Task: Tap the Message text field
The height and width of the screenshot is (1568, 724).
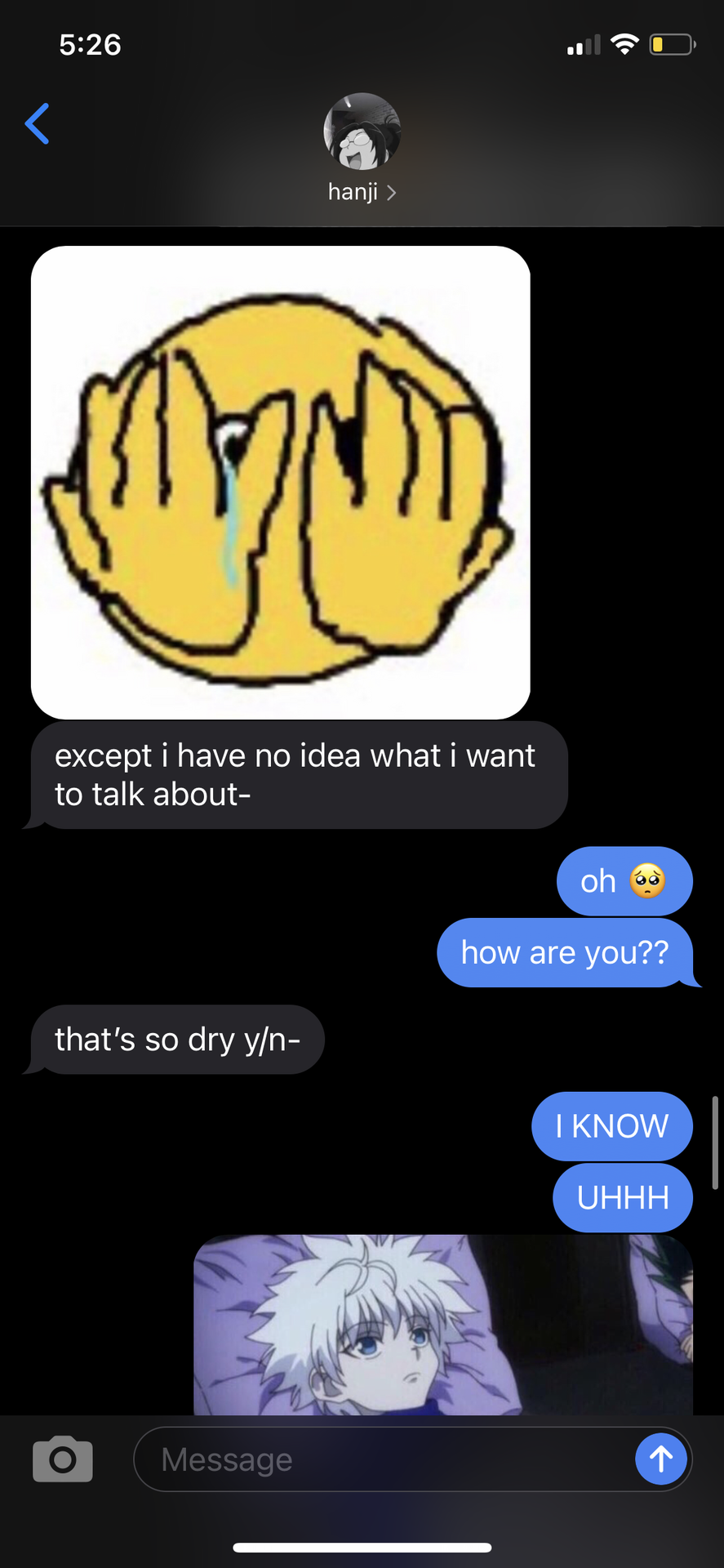Action: (383, 1459)
